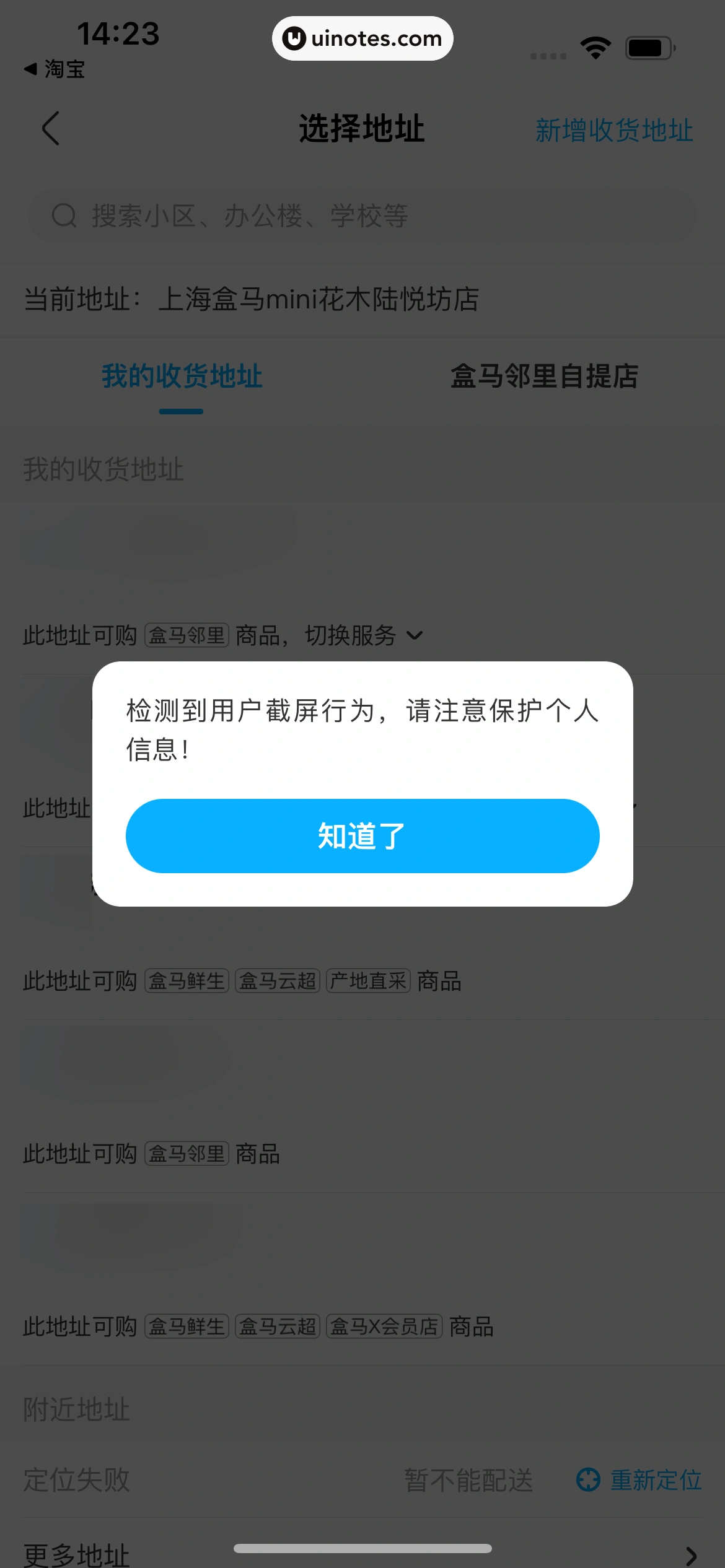
Task: Tap the back chevron arrow
Action: tap(52, 128)
